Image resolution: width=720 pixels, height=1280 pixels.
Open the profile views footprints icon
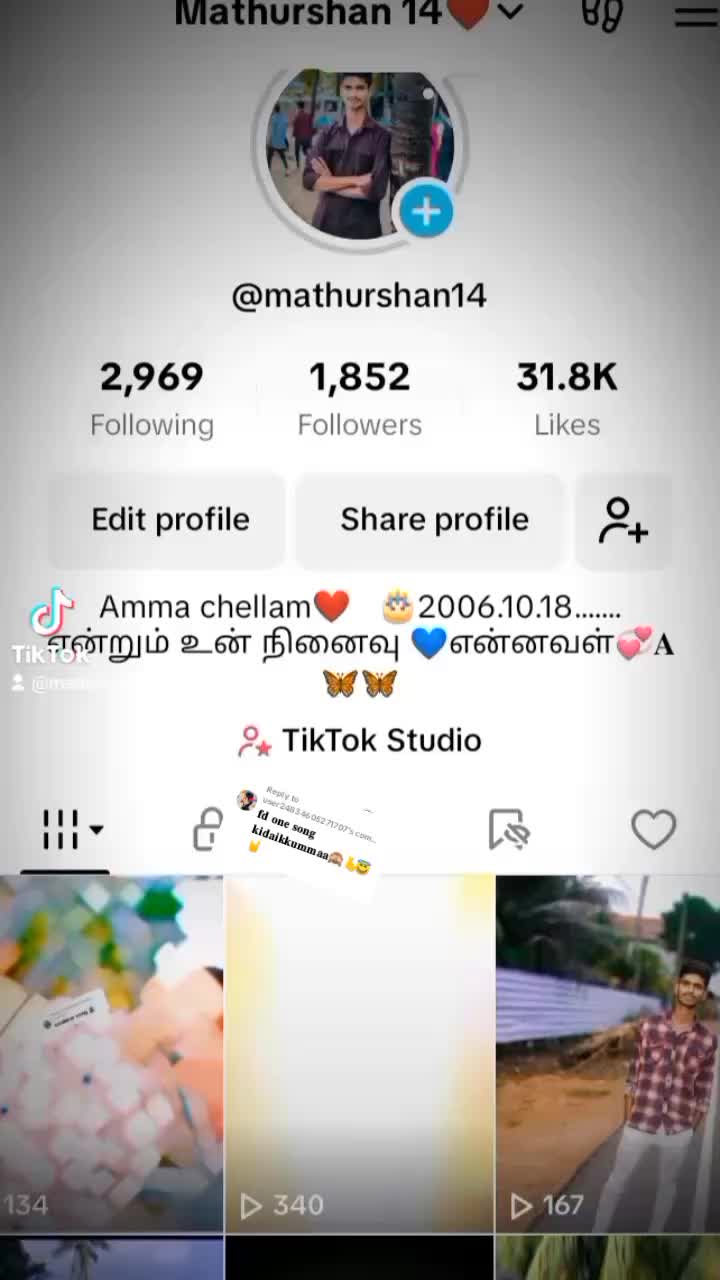tap(602, 14)
